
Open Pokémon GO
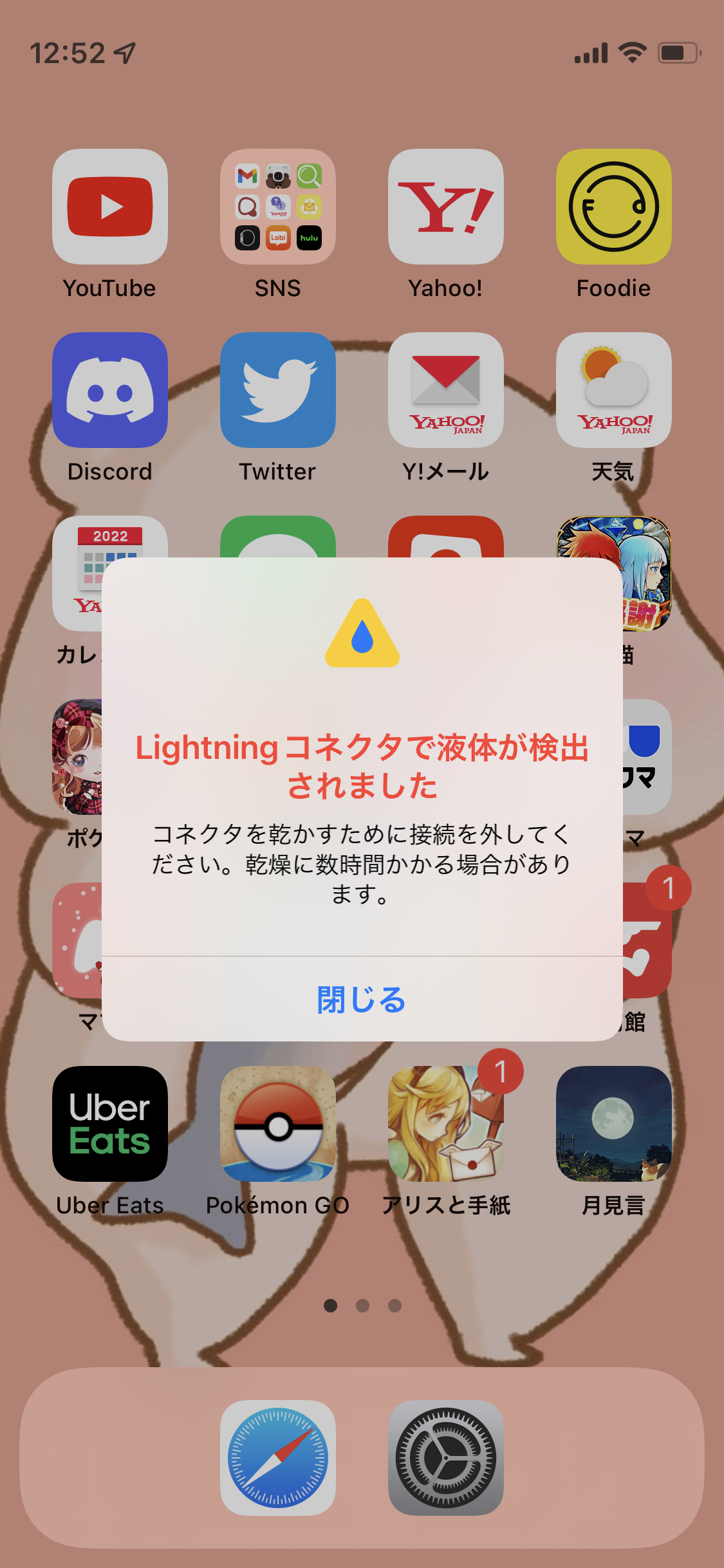click(x=278, y=1124)
